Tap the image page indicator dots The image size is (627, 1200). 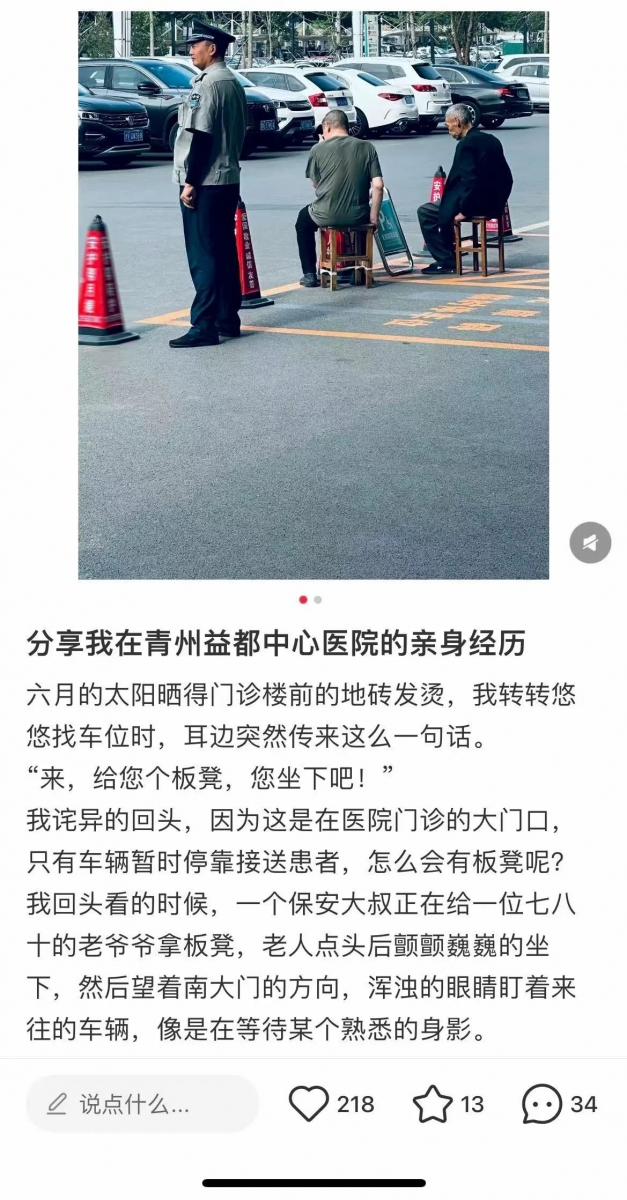tap(310, 600)
